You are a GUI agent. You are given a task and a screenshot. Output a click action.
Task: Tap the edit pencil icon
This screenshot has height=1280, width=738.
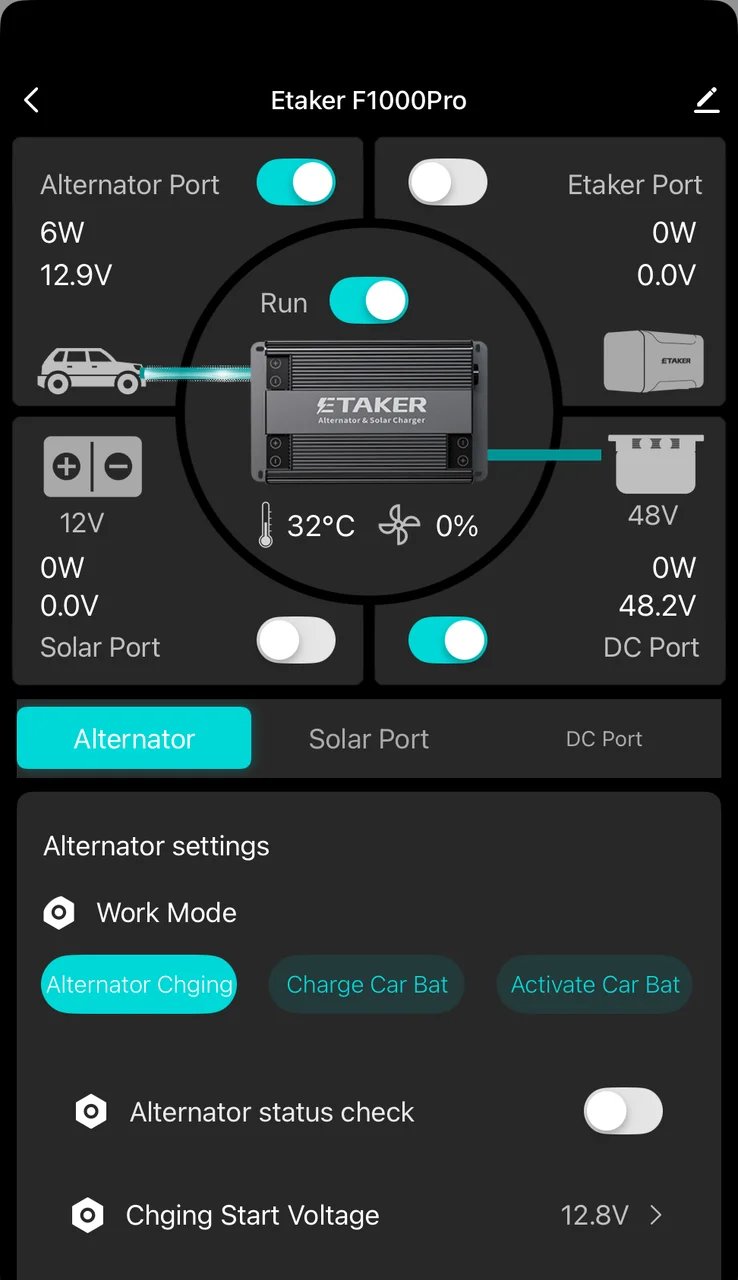click(x=706, y=100)
